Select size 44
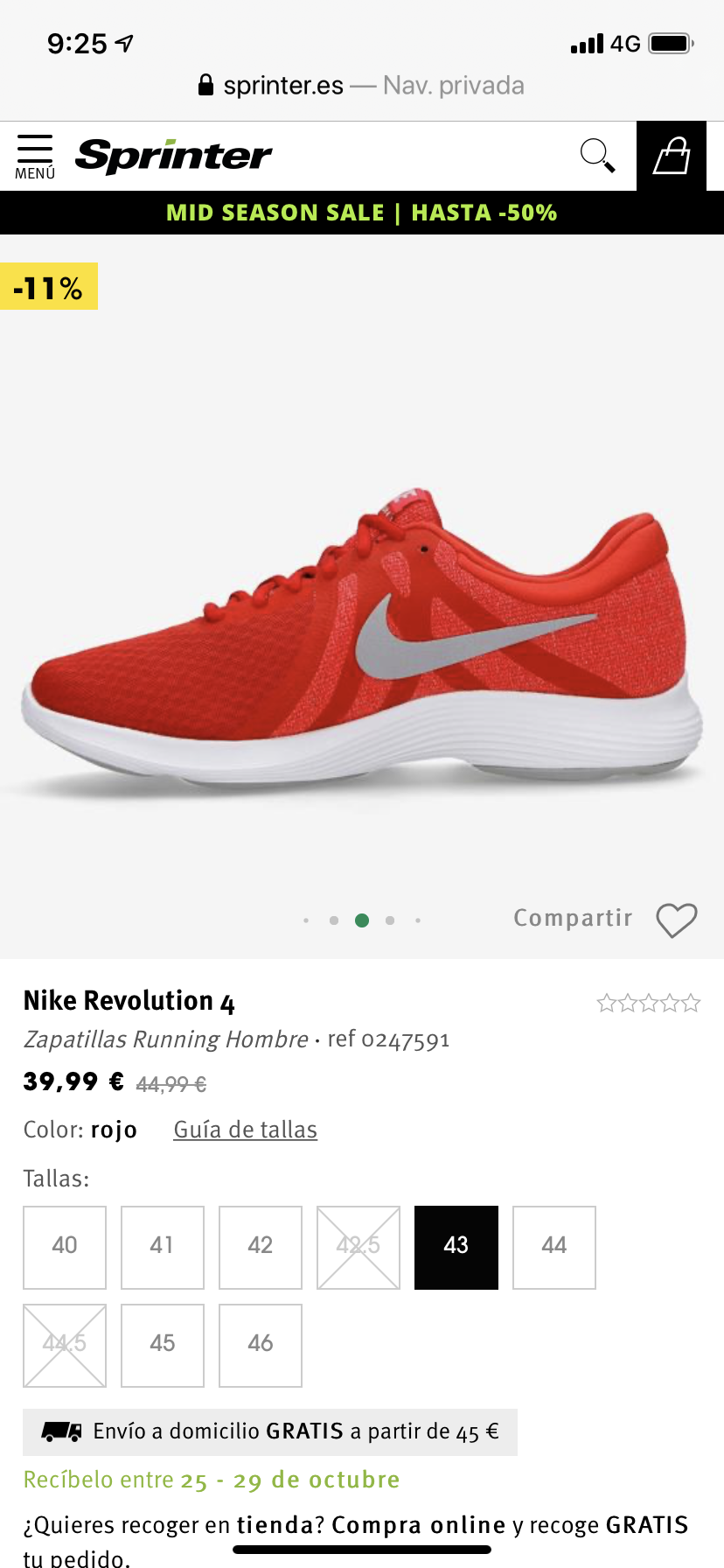Image resolution: width=724 pixels, height=1568 pixels. [x=554, y=1247]
